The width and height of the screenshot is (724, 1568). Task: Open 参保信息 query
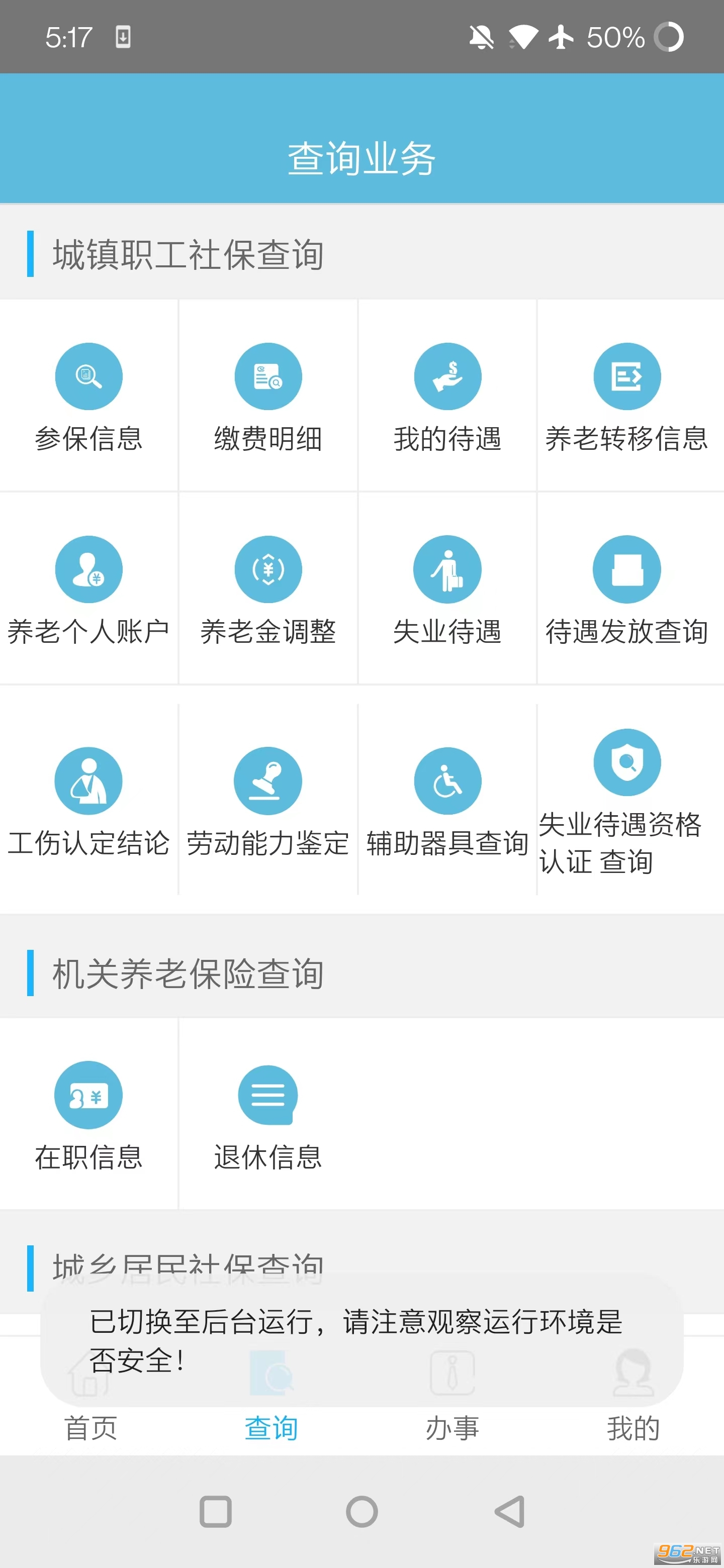[89, 396]
